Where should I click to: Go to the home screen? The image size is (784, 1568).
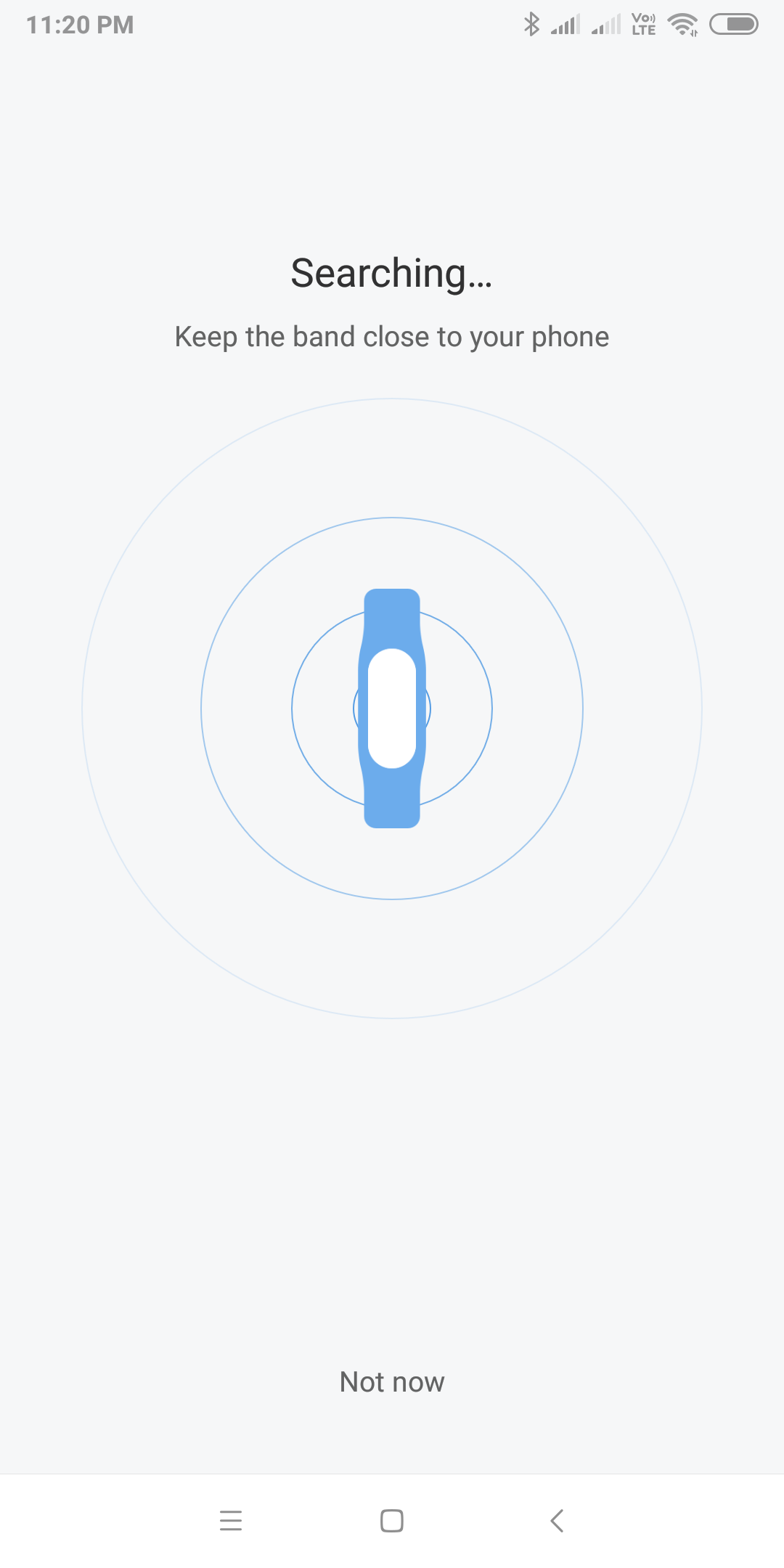coord(392,1520)
